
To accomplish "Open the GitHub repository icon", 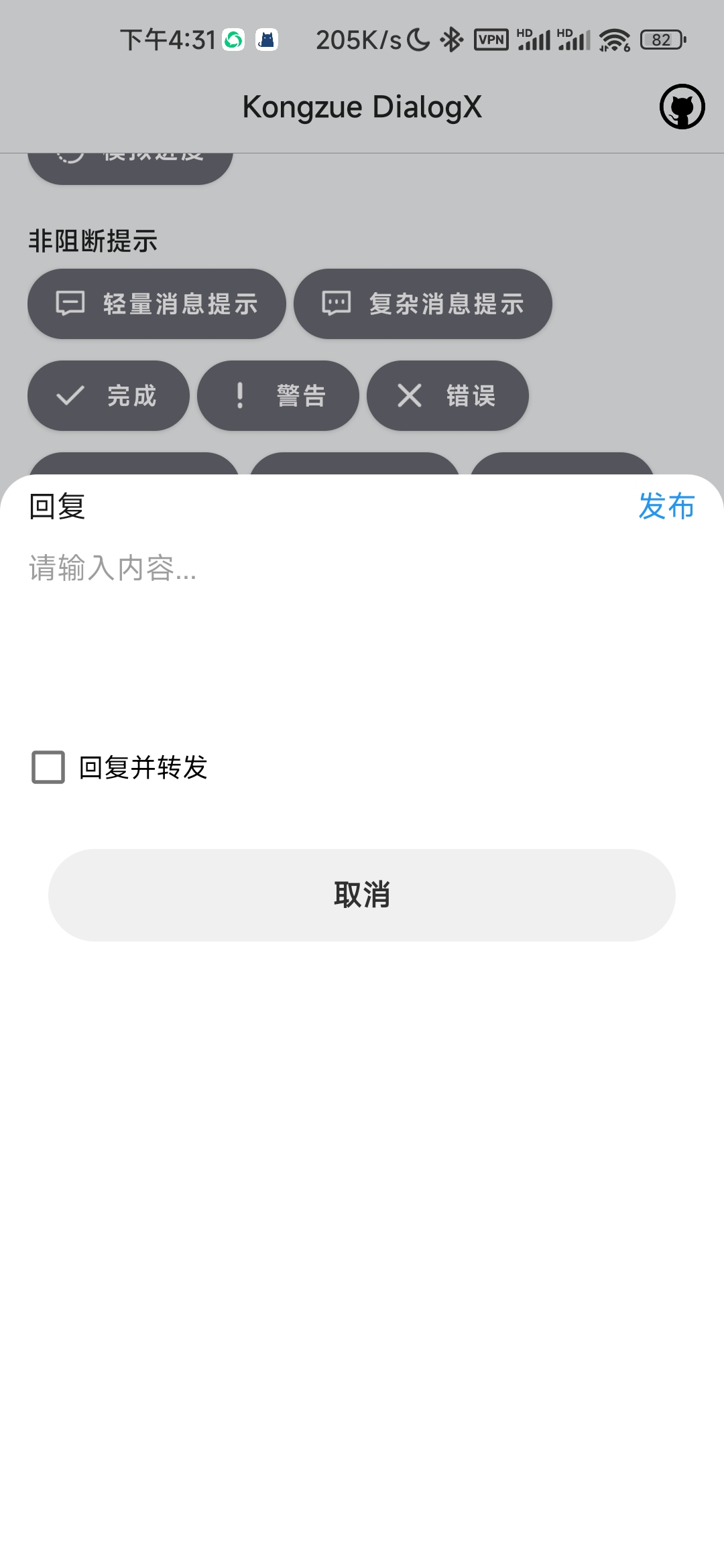I will point(682,106).
